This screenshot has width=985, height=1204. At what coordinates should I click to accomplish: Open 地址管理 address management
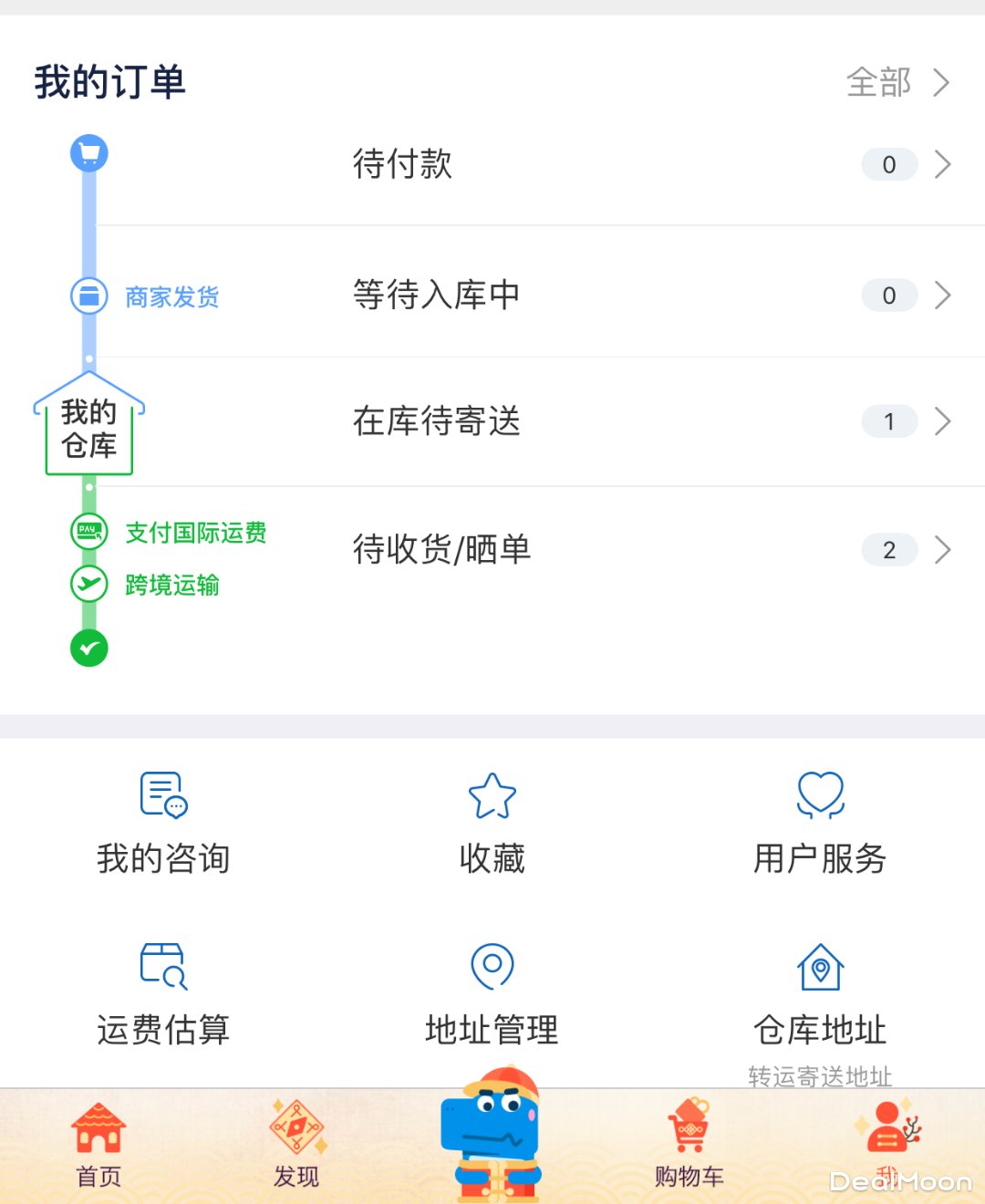493,994
